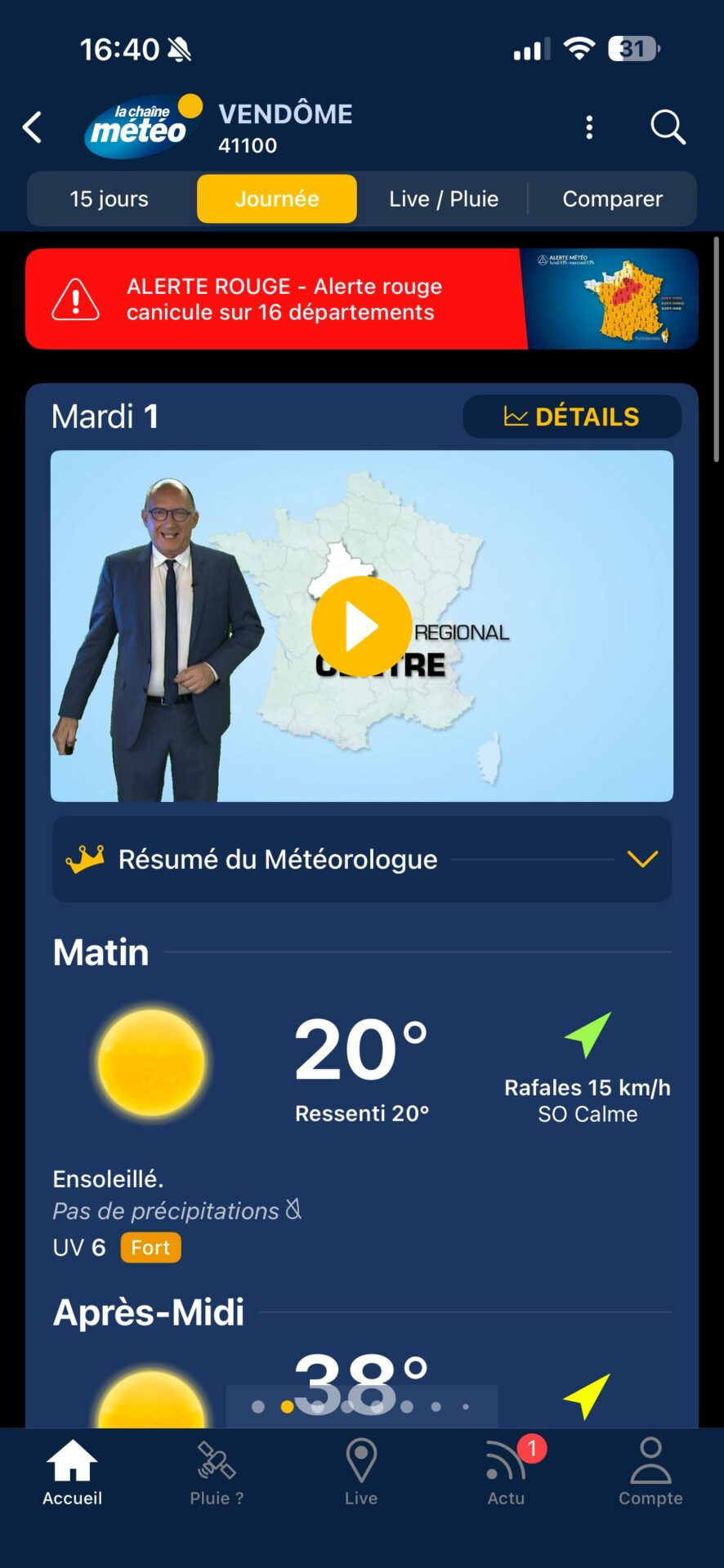
Task: Select the Journée tab
Action: coord(277,198)
